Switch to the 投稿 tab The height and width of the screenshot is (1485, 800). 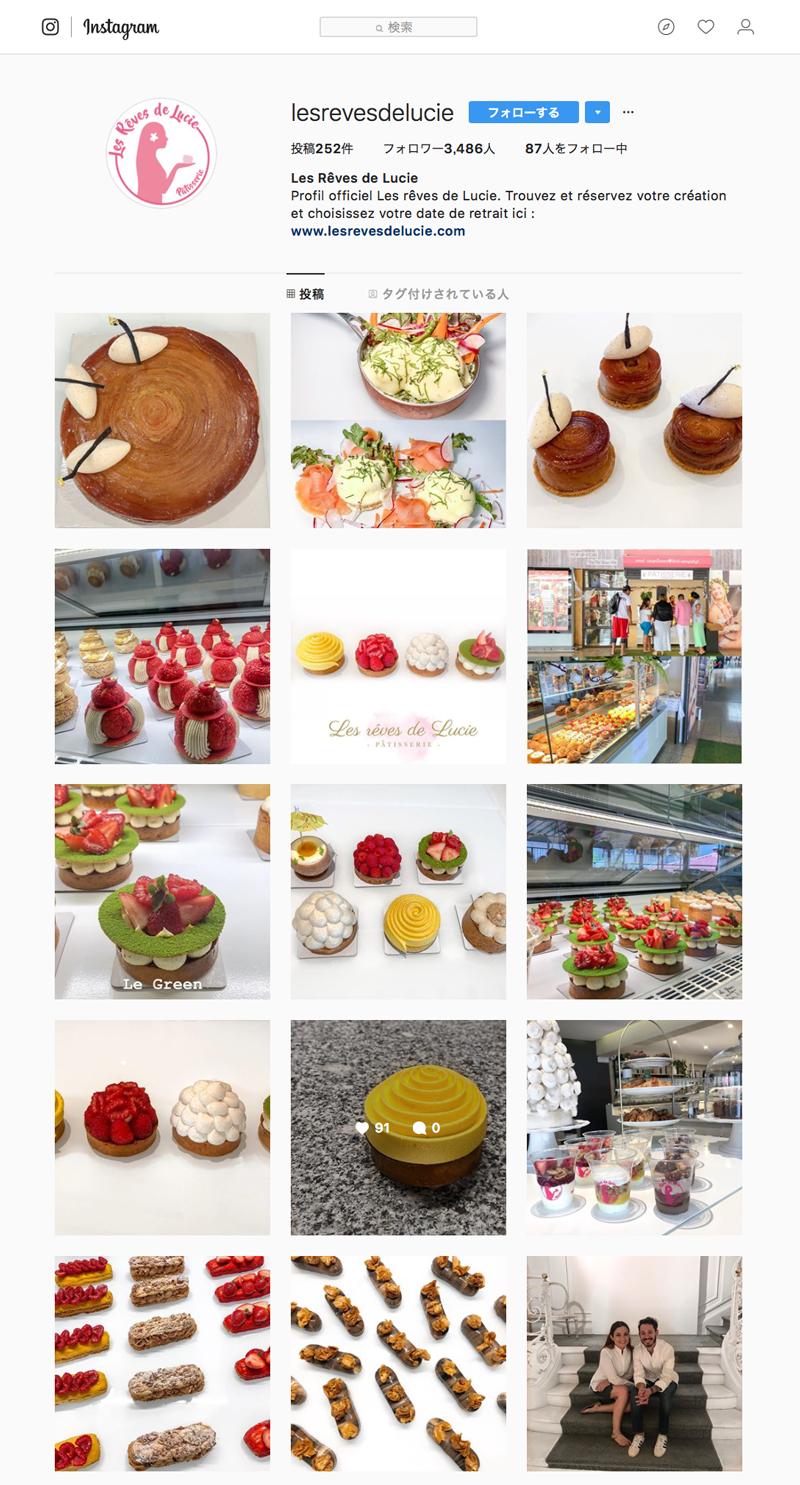coord(305,294)
